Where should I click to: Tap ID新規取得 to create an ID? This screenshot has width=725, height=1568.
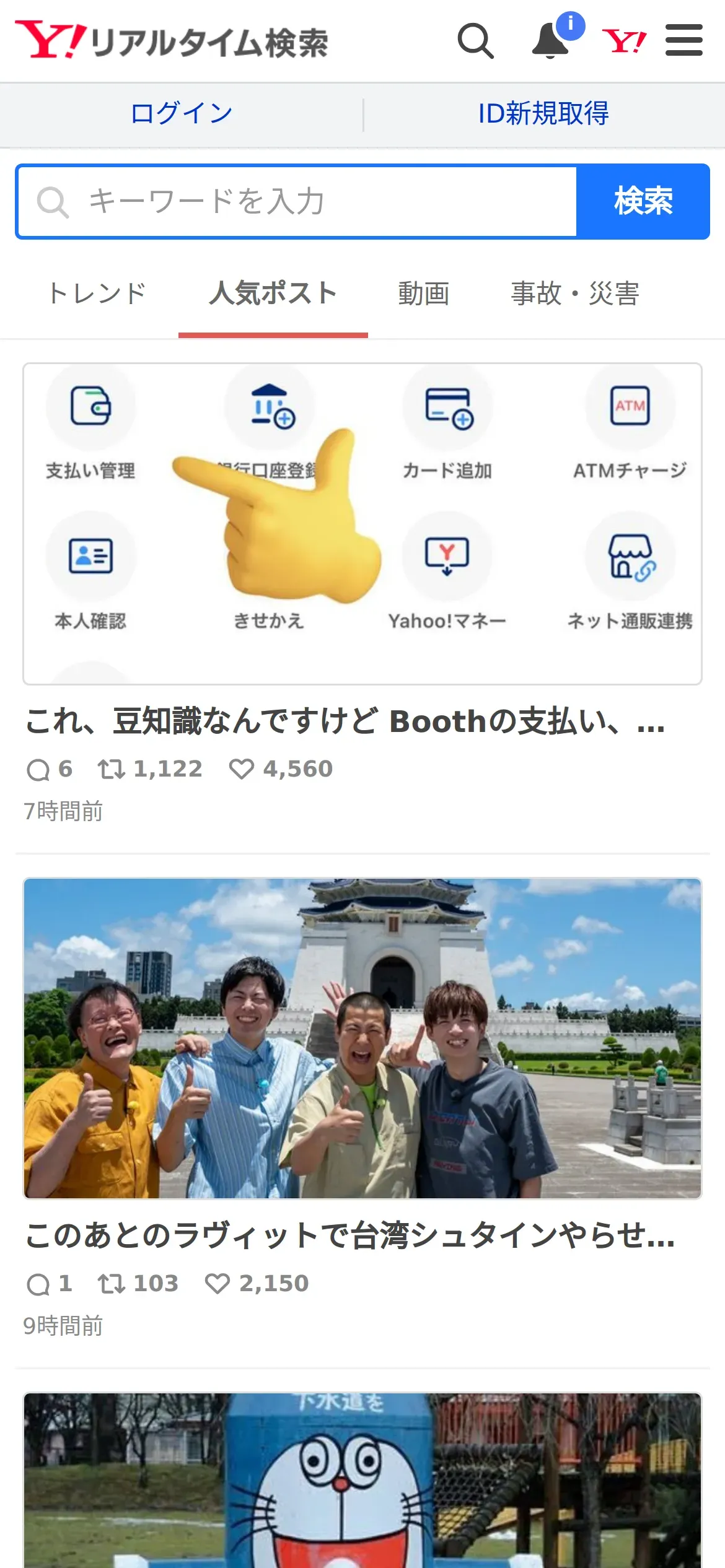pyautogui.click(x=543, y=114)
